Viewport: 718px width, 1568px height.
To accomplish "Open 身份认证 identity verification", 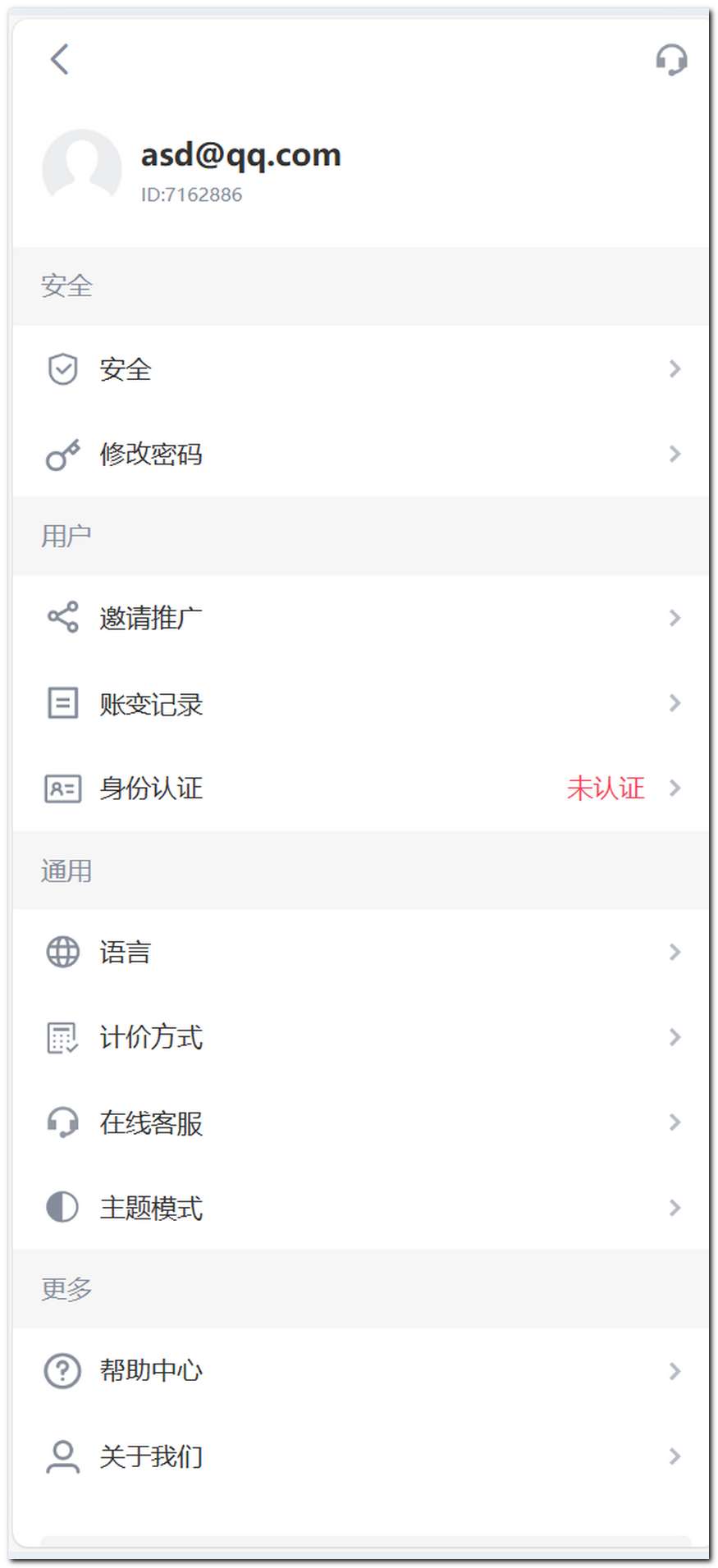I will [359, 789].
